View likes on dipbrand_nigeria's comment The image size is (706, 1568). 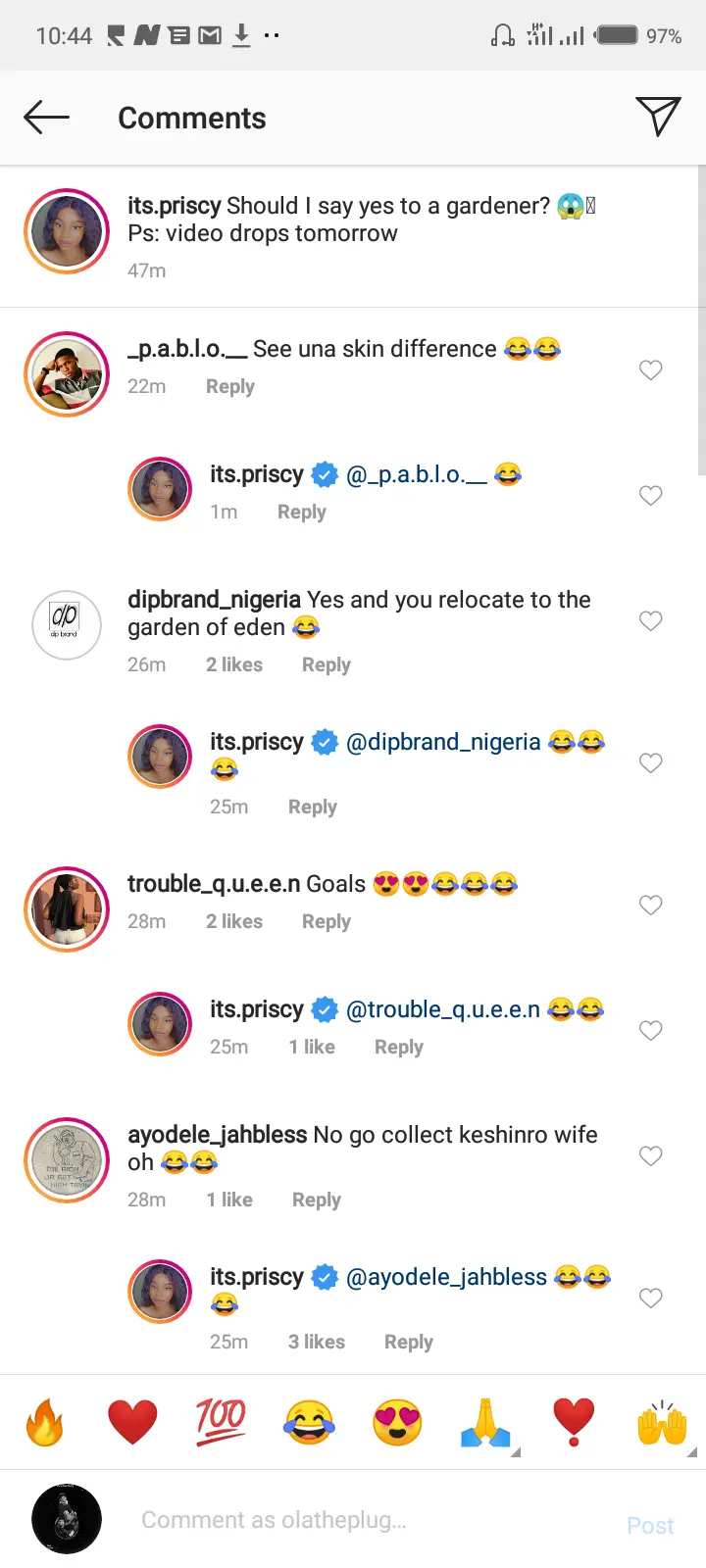pyautogui.click(x=234, y=664)
